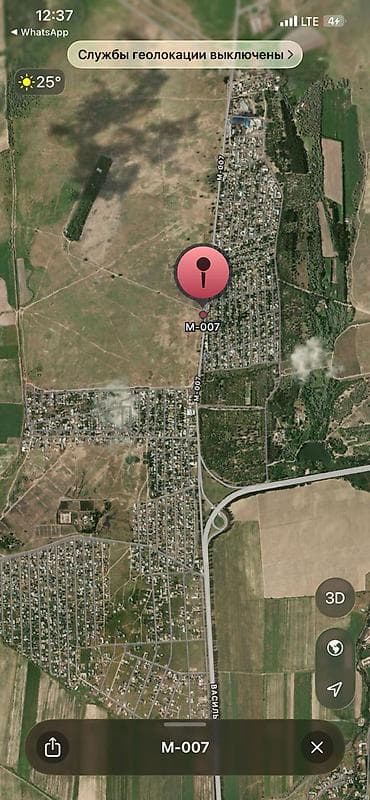Center map on current location arrow
Screen dimensions: 370x800
335,688
